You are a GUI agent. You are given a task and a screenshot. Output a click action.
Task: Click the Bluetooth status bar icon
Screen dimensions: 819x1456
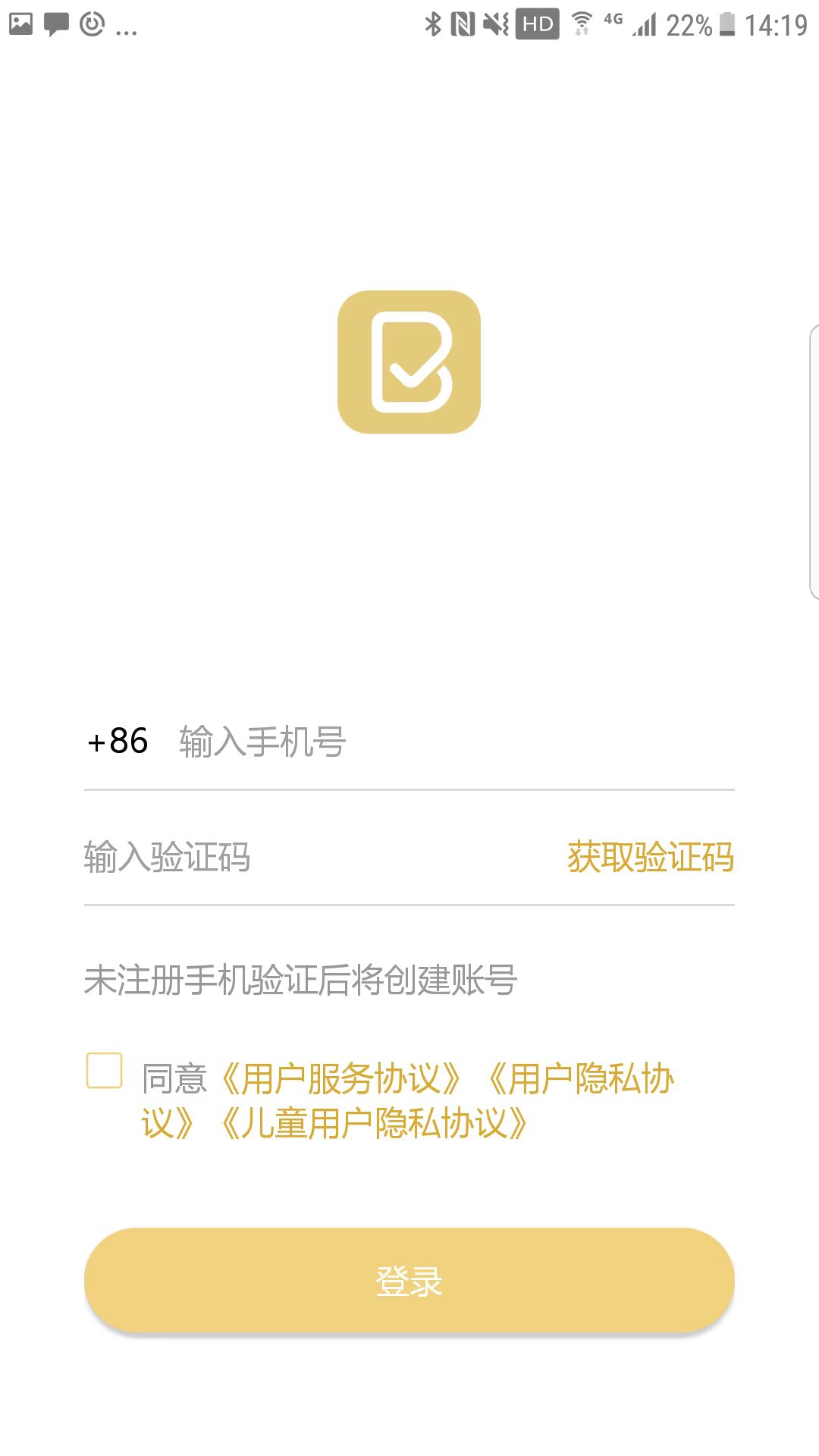(x=434, y=24)
